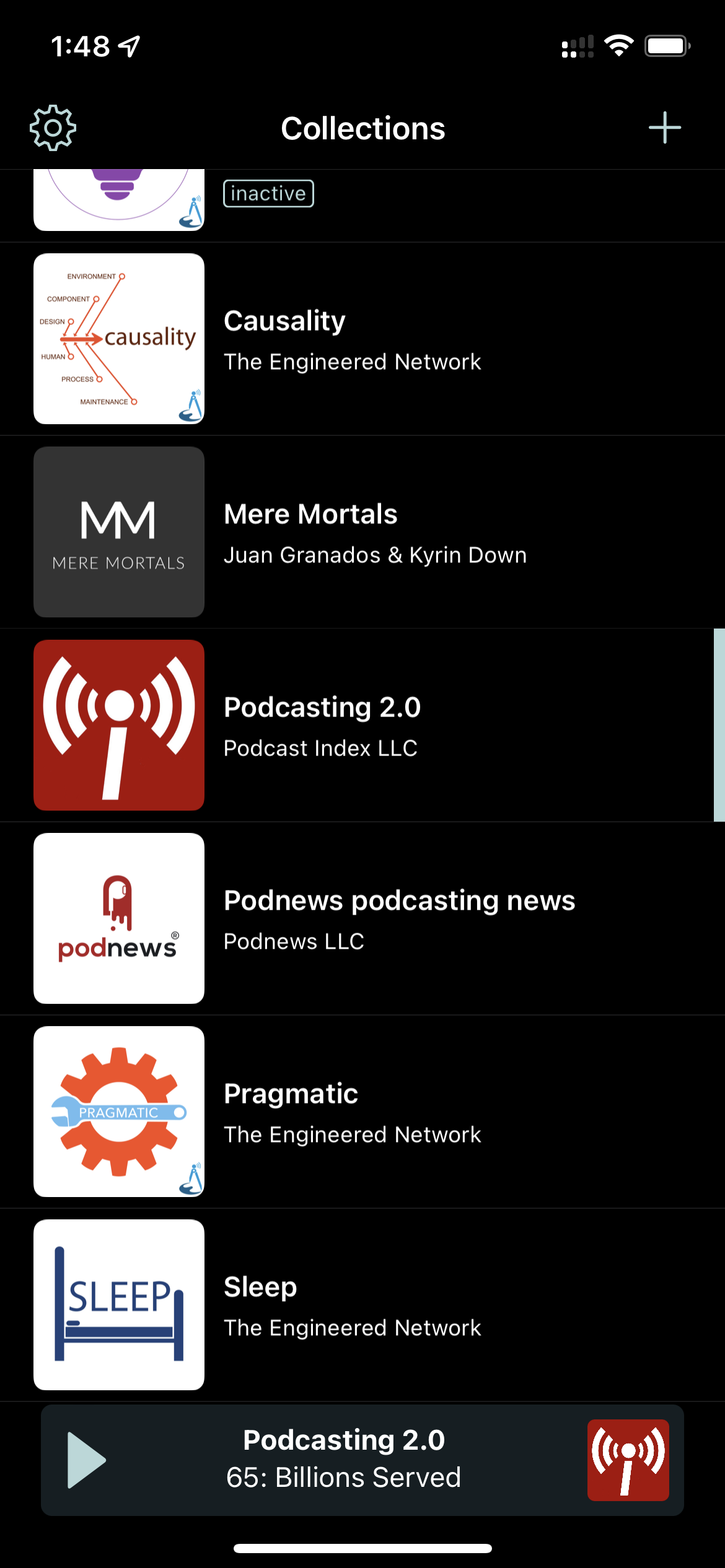Select the Podcasting 2.0 collection row

(362, 725)
